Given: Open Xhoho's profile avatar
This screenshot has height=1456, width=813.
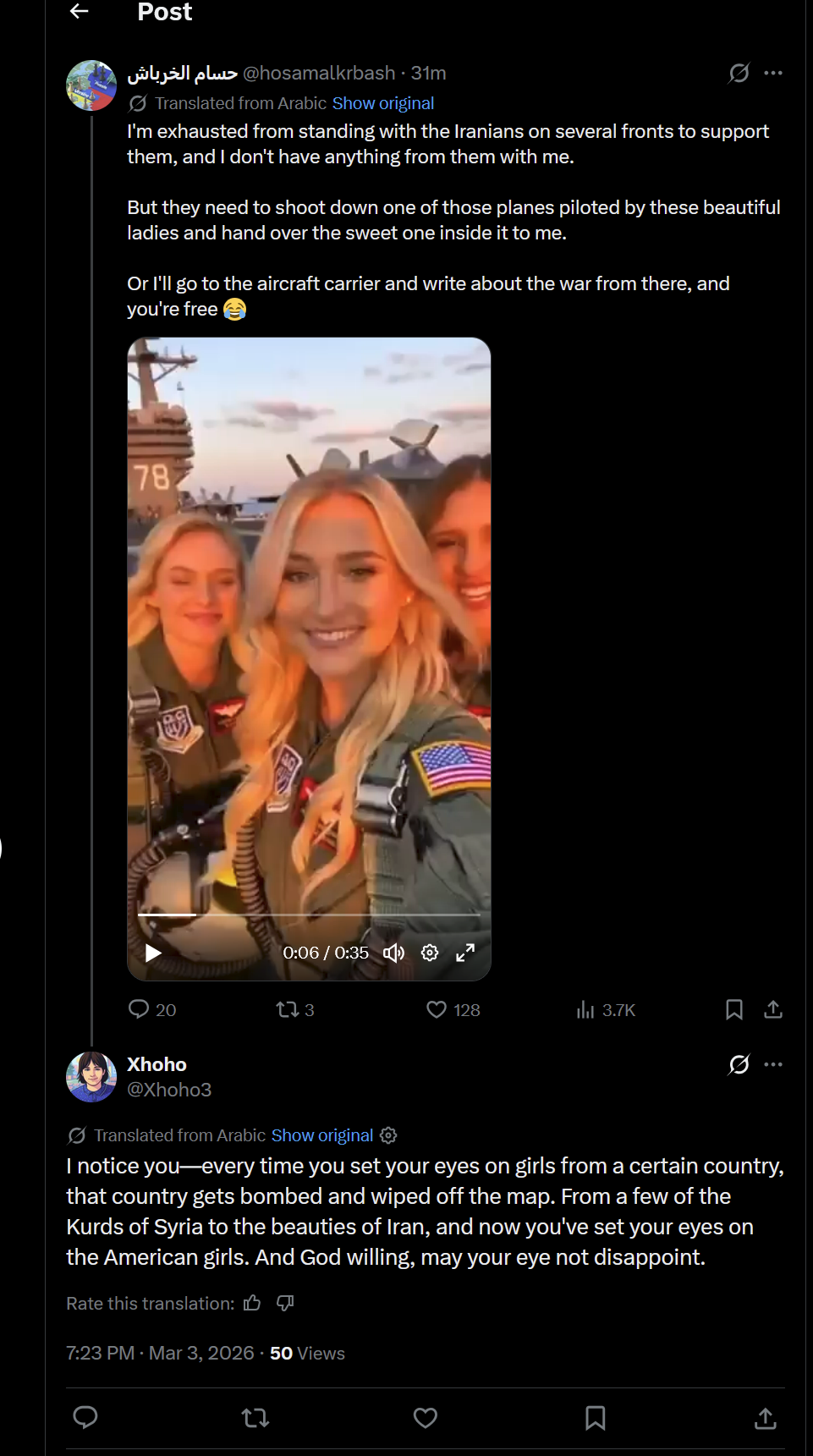Looking at the screenshot, I should [x=91, y=1077].
